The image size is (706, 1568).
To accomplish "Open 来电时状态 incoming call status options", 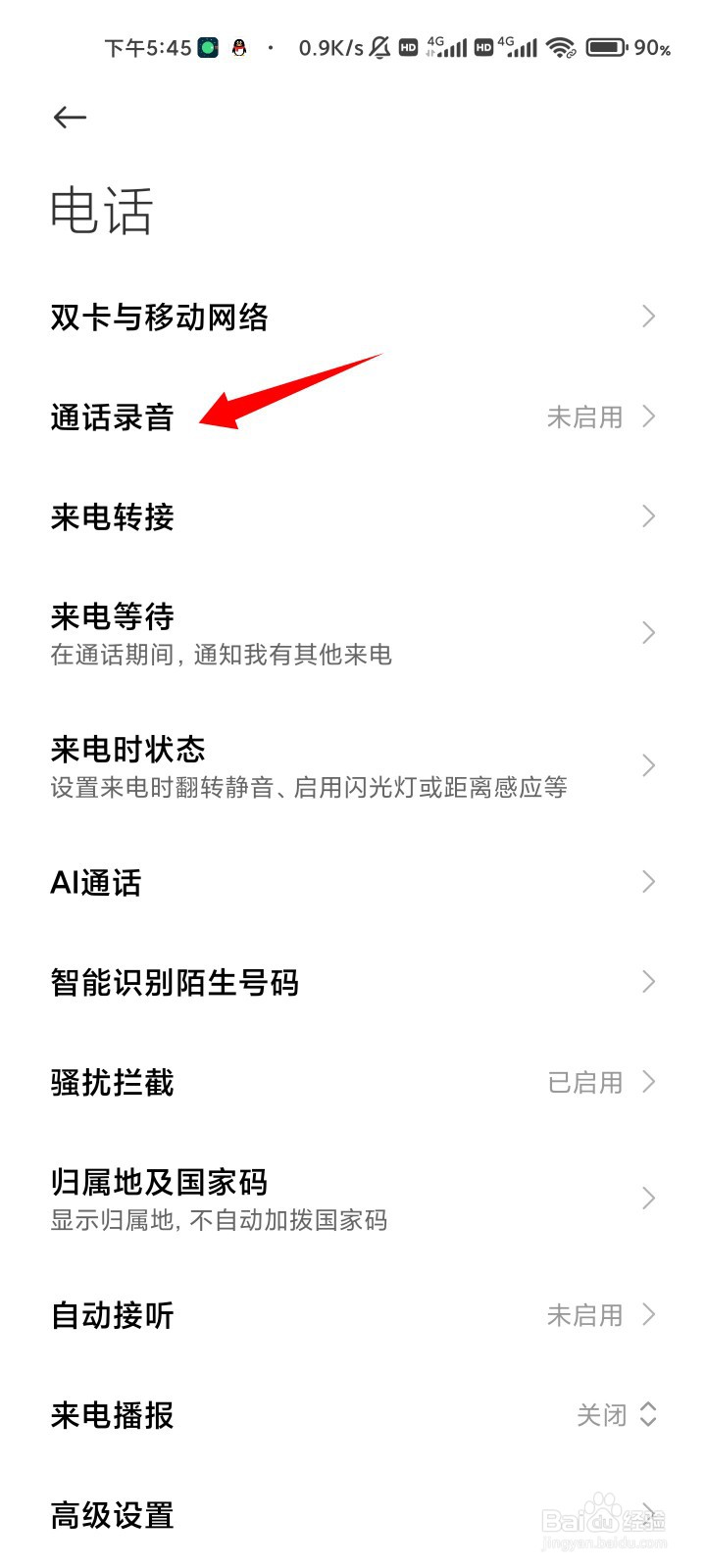I will 353,764.
